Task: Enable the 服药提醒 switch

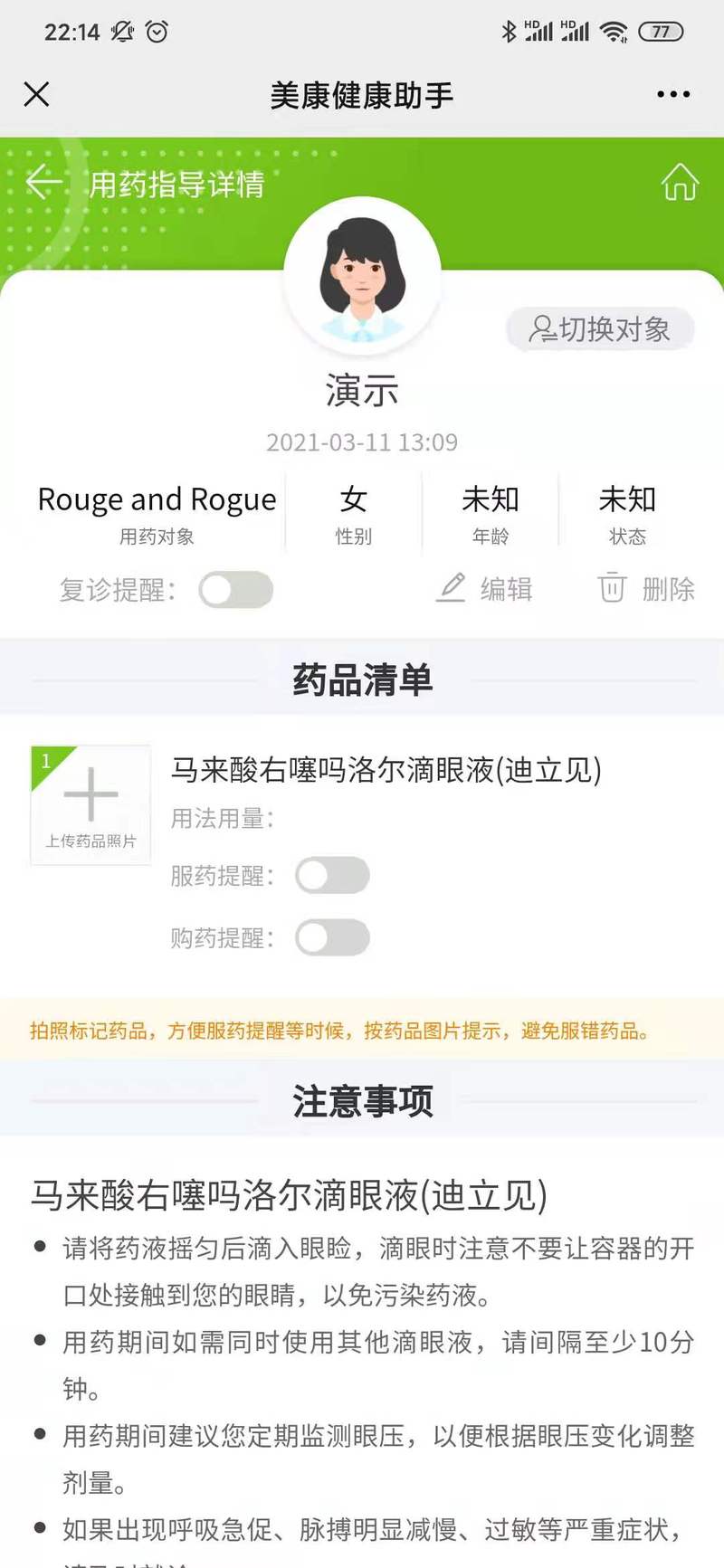Action: [332, 876]
